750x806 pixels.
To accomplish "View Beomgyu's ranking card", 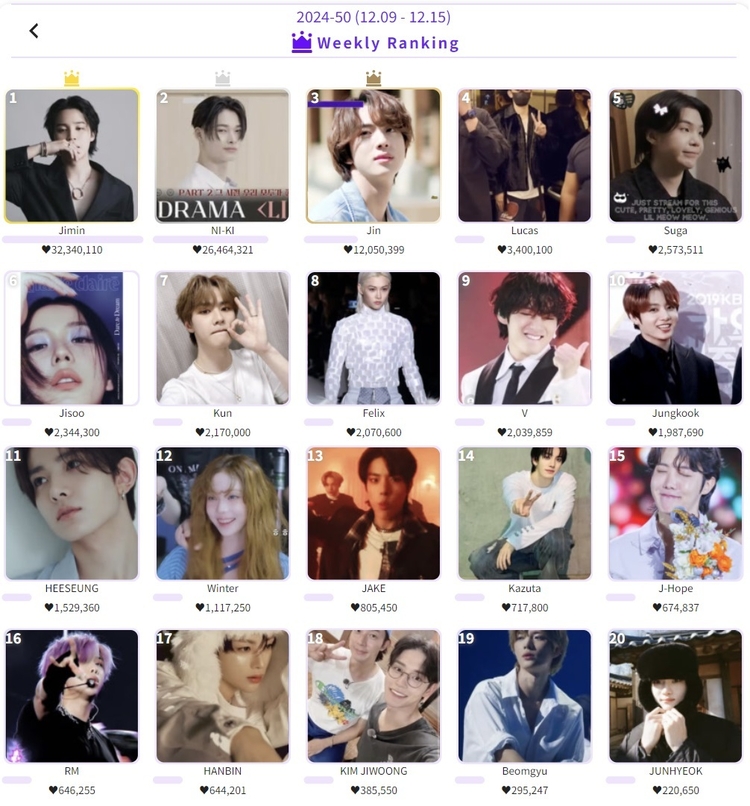I will (525, 696).
